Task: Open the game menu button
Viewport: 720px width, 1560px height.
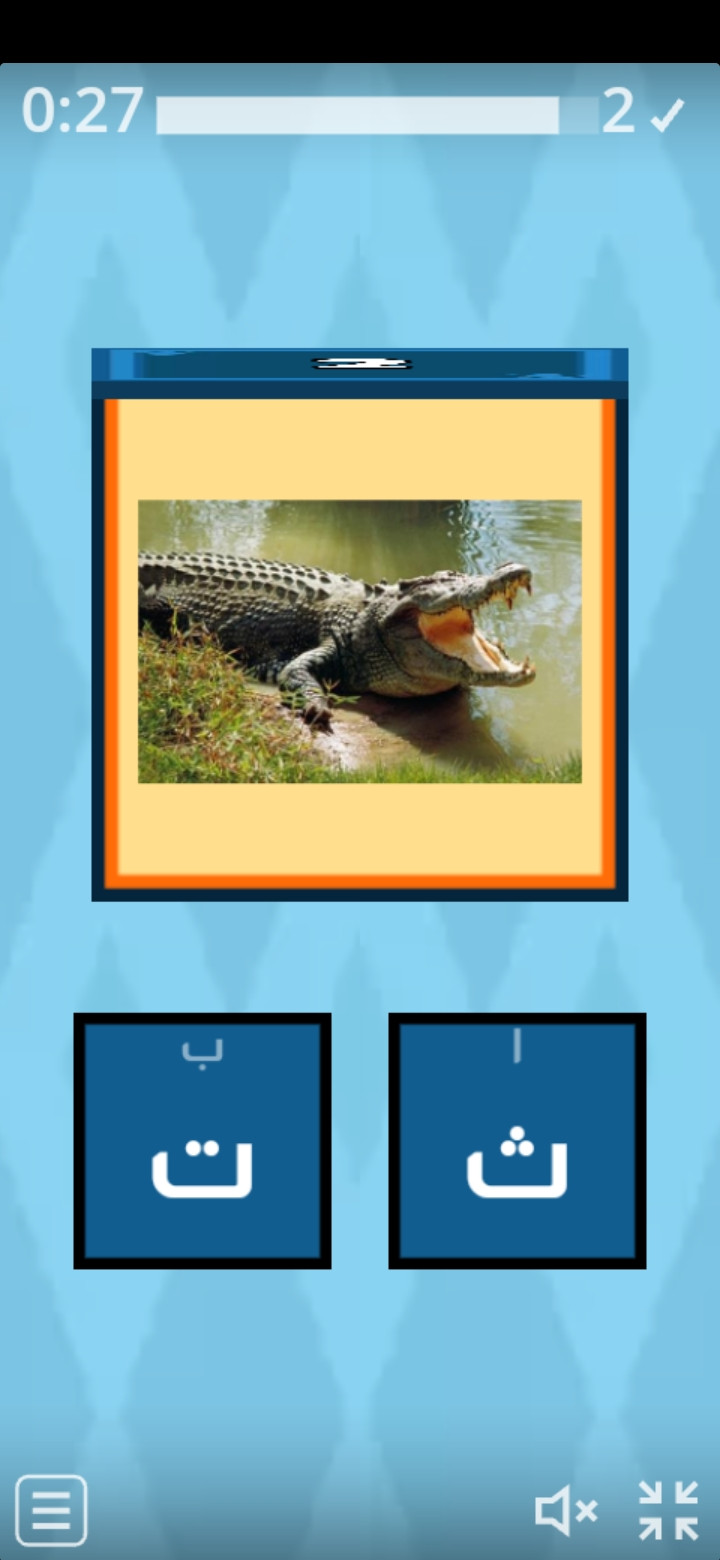Action: coord(51,1510)
